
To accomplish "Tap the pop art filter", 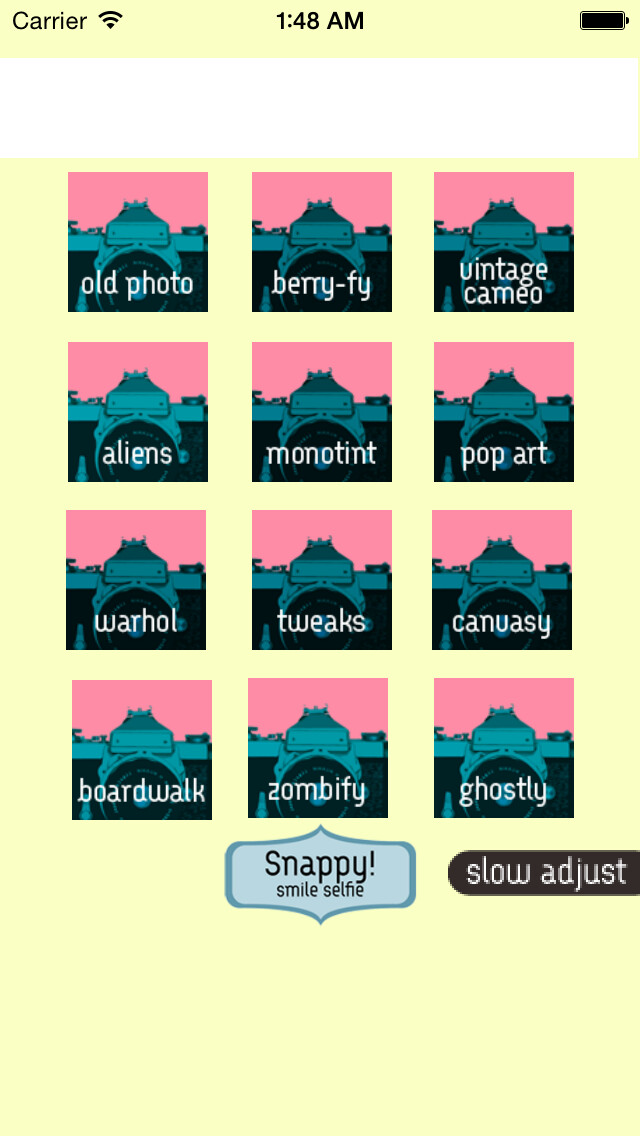I will 504,412.
